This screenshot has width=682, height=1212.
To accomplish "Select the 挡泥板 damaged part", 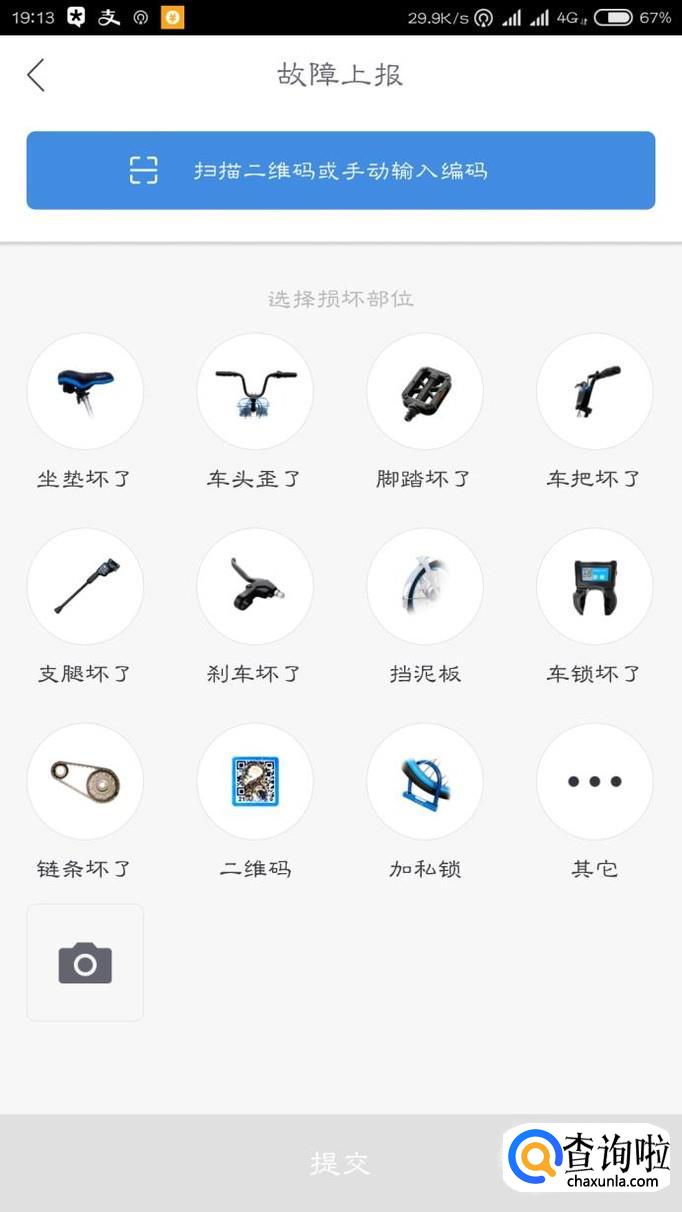I will point(425,586).
